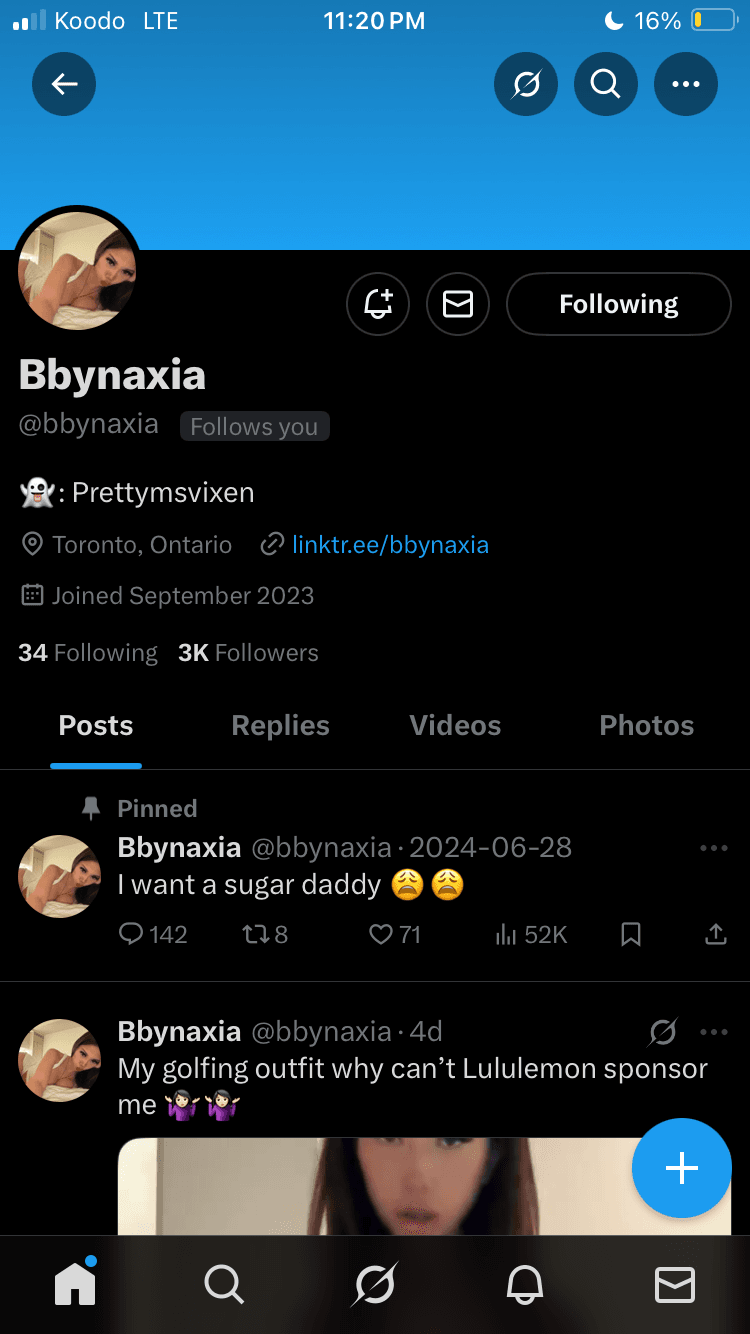The width and height of the screenshot is (750, 1334).
Task: Switch to the Photos tab
Action: pos(646,725)
